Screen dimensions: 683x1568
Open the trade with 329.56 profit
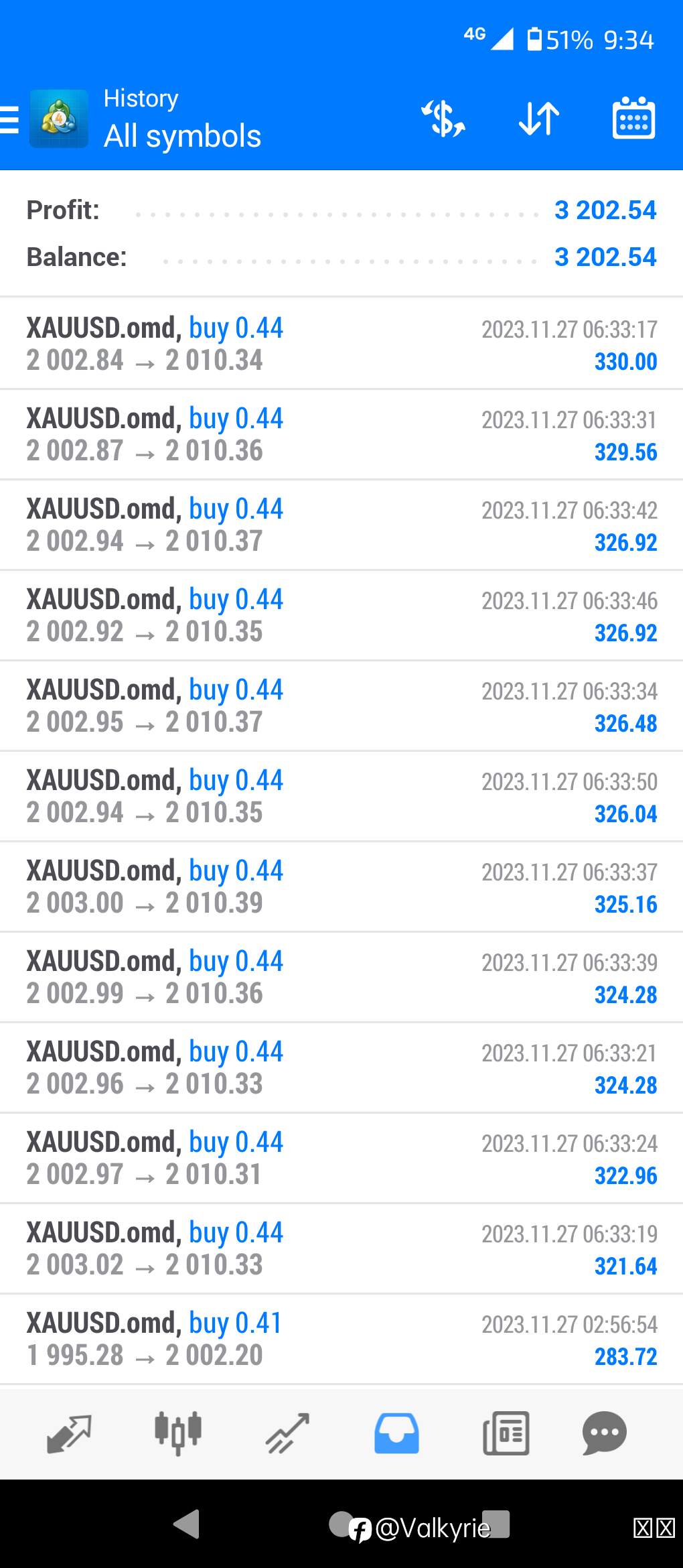(x=341, y=434)
